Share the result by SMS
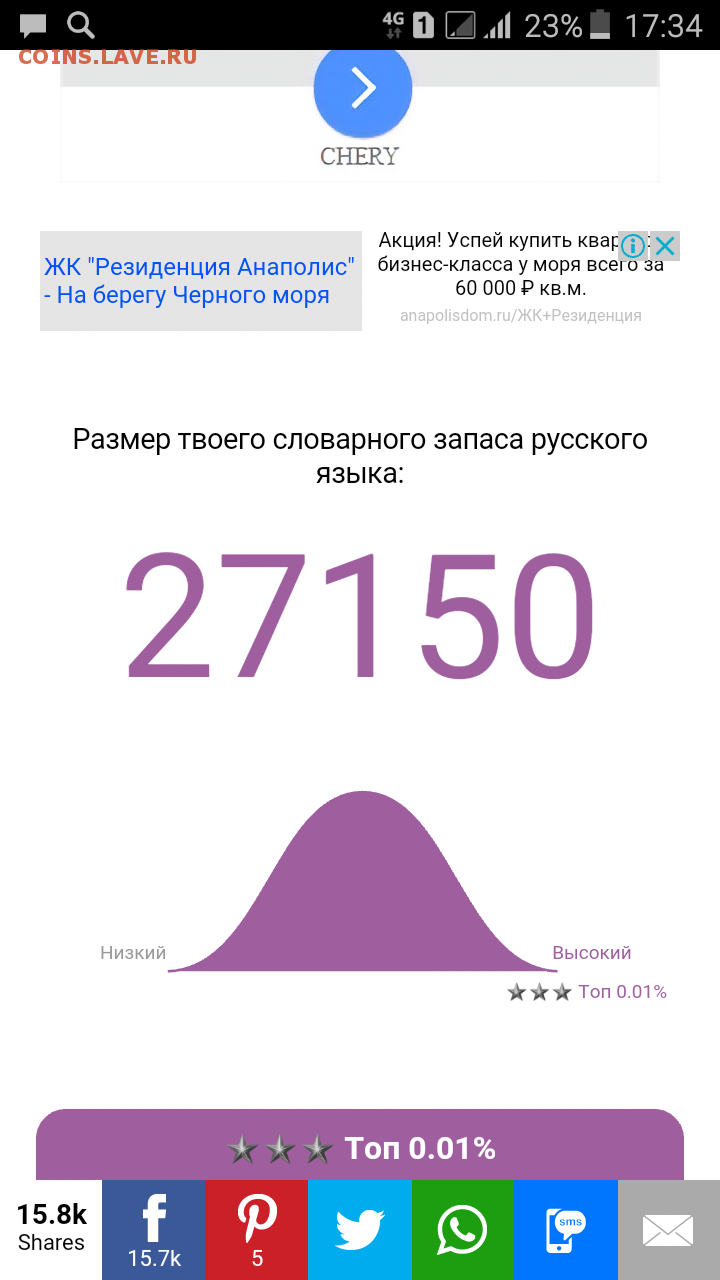The image size is (720, 1280). 566,1230
